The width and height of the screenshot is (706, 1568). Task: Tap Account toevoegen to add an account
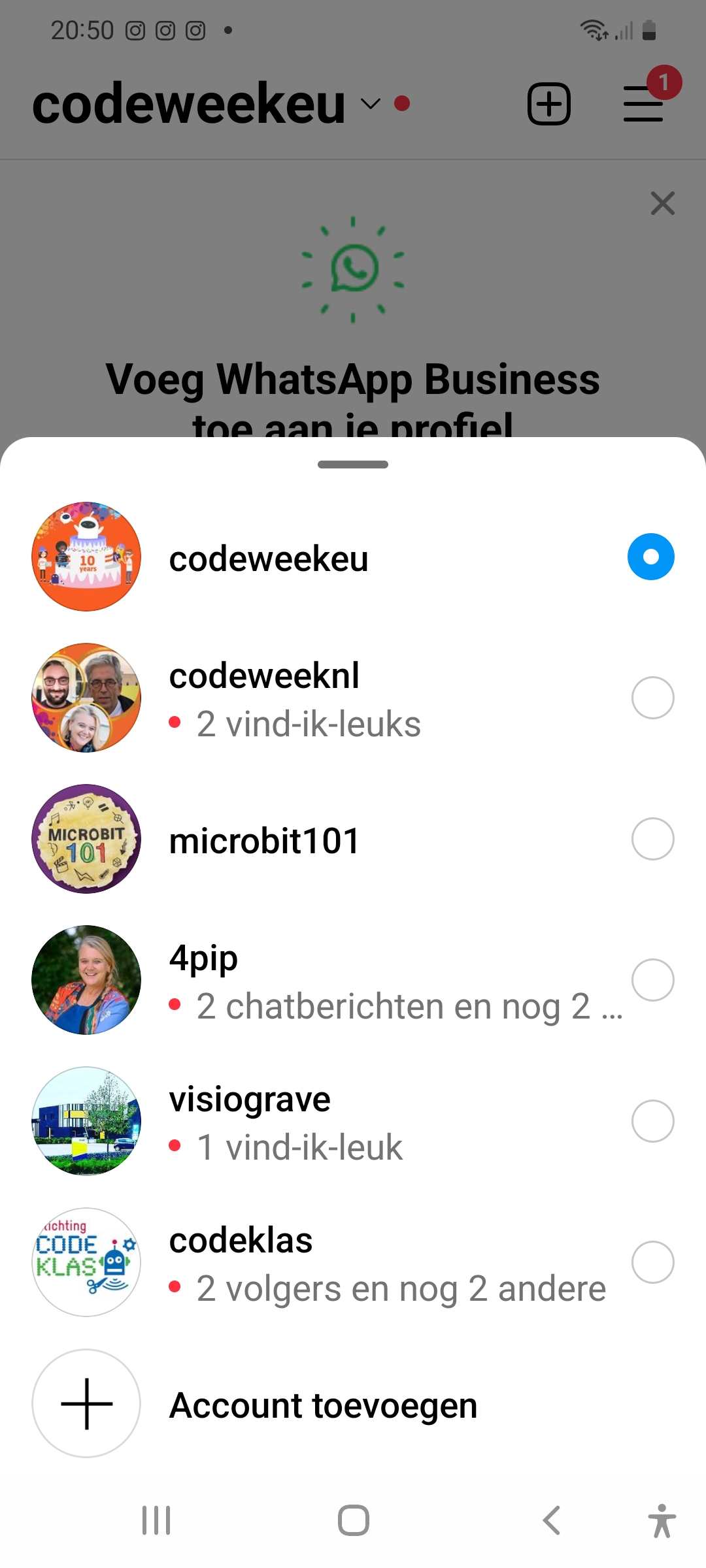click(x=323, y=1405)
